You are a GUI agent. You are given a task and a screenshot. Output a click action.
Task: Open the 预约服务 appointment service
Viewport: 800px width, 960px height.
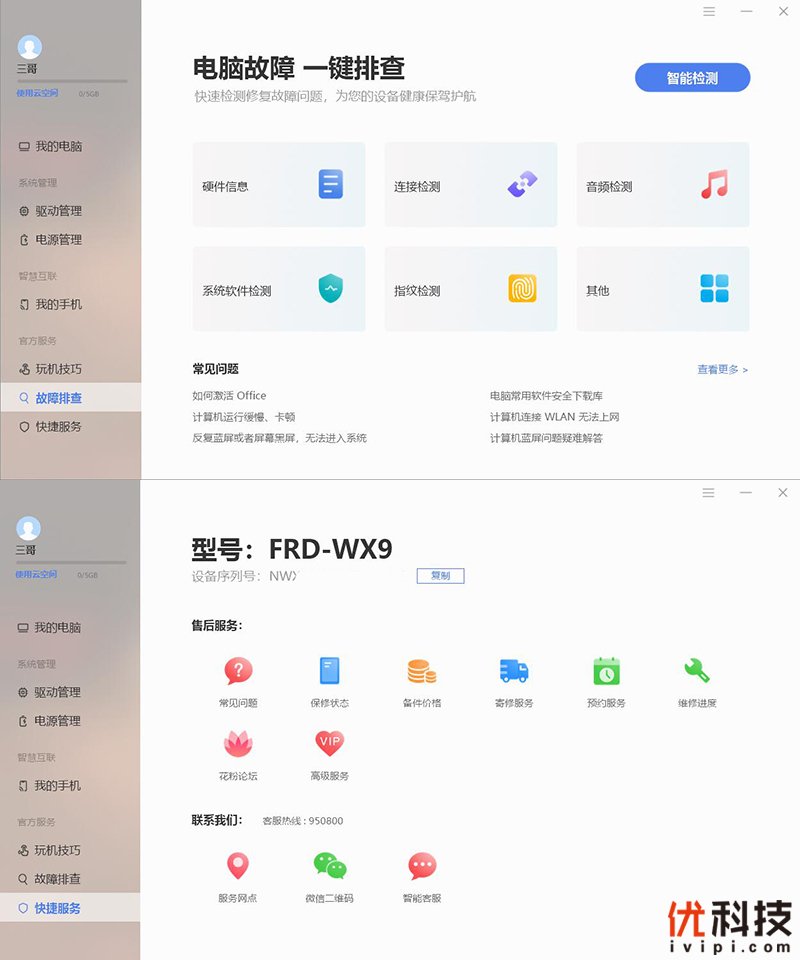tap(606, 680)
